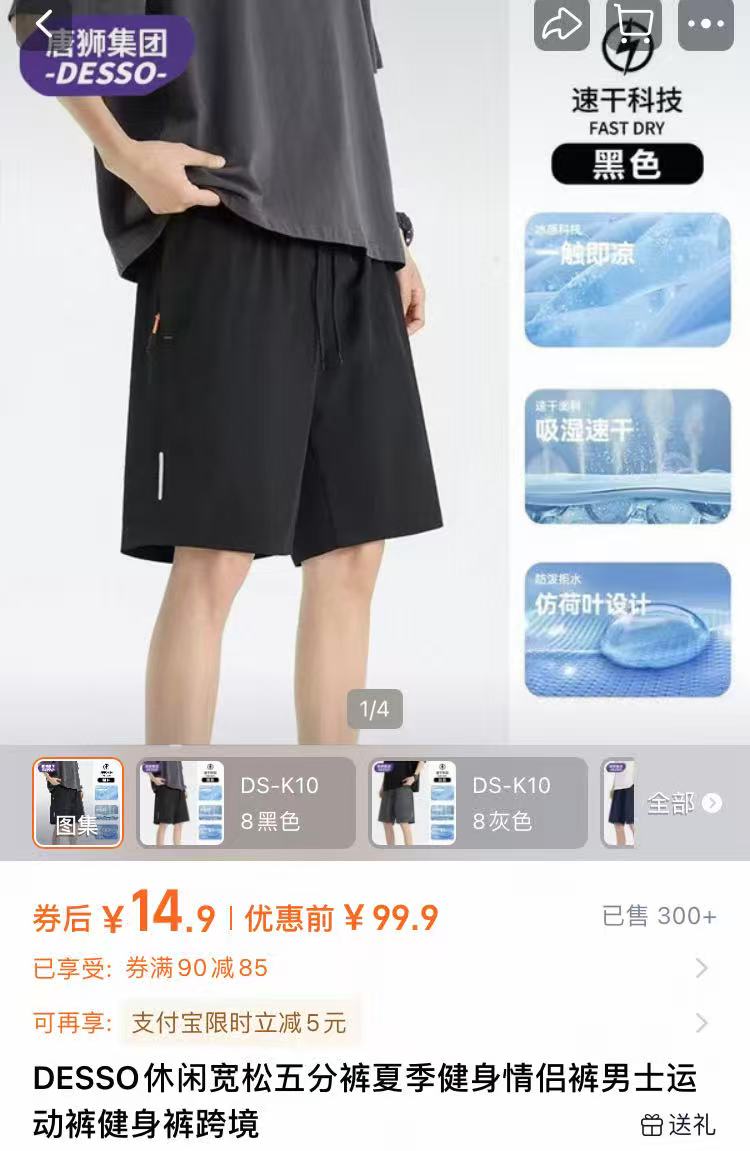Open the three-dot overflow menu

click(x=706, y=25)
